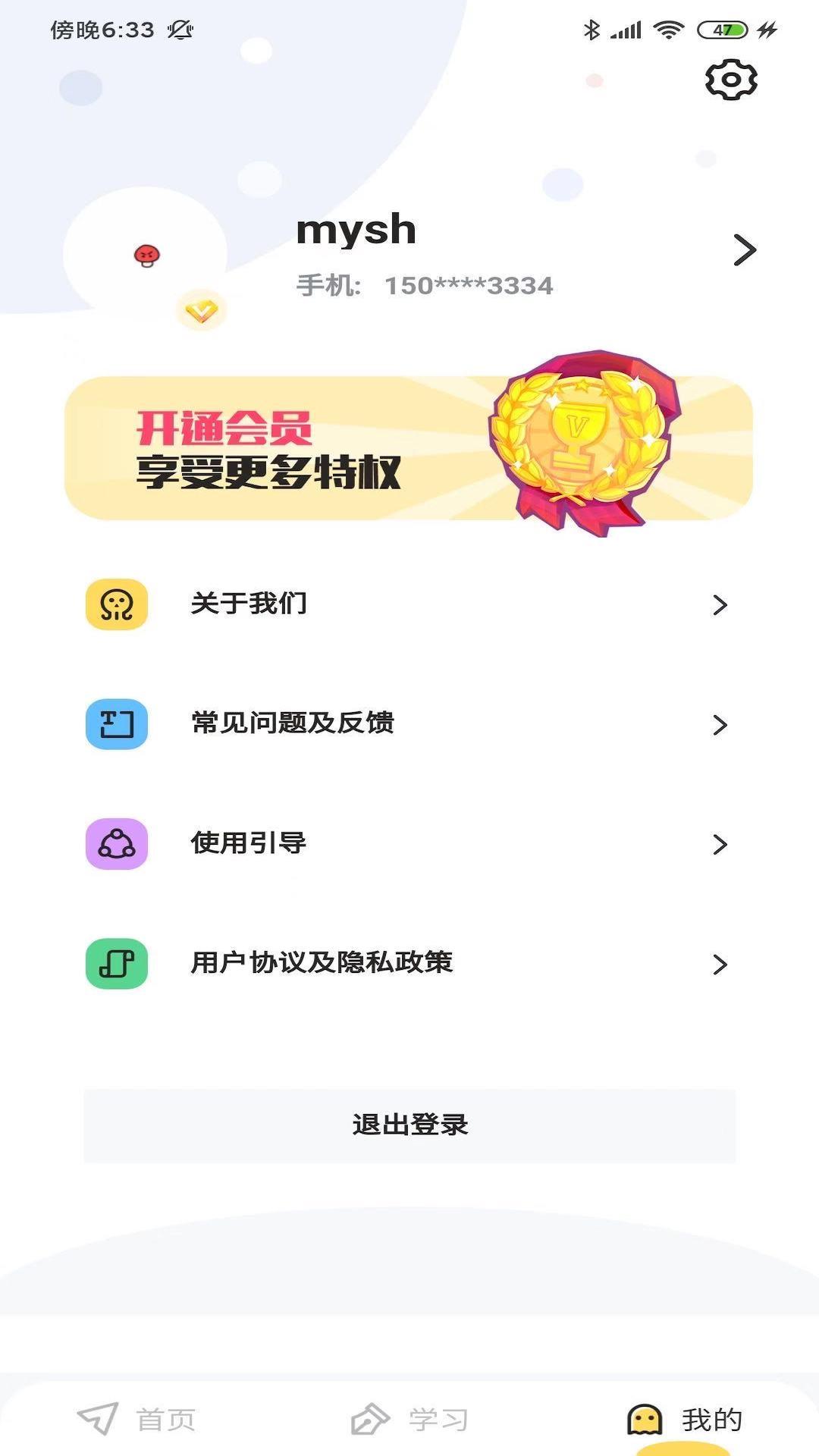The width and height of the screenshot is (819, 1456).
Task: Click the octopus icon beside 关于我们
Action: (x=118, y=604)
